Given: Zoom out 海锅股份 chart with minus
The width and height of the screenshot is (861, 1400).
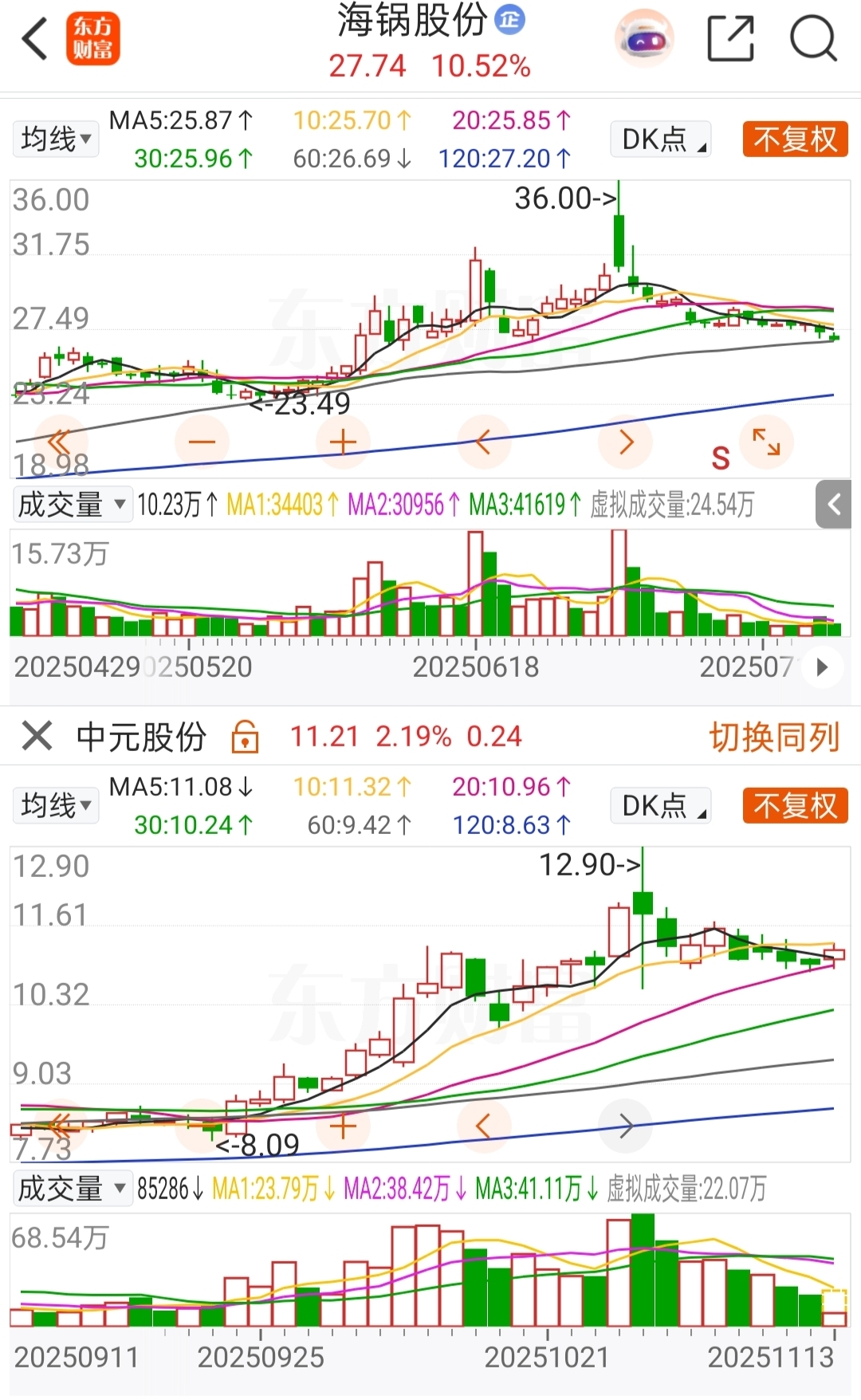Looking at the screenshot, I should (202, 442).
